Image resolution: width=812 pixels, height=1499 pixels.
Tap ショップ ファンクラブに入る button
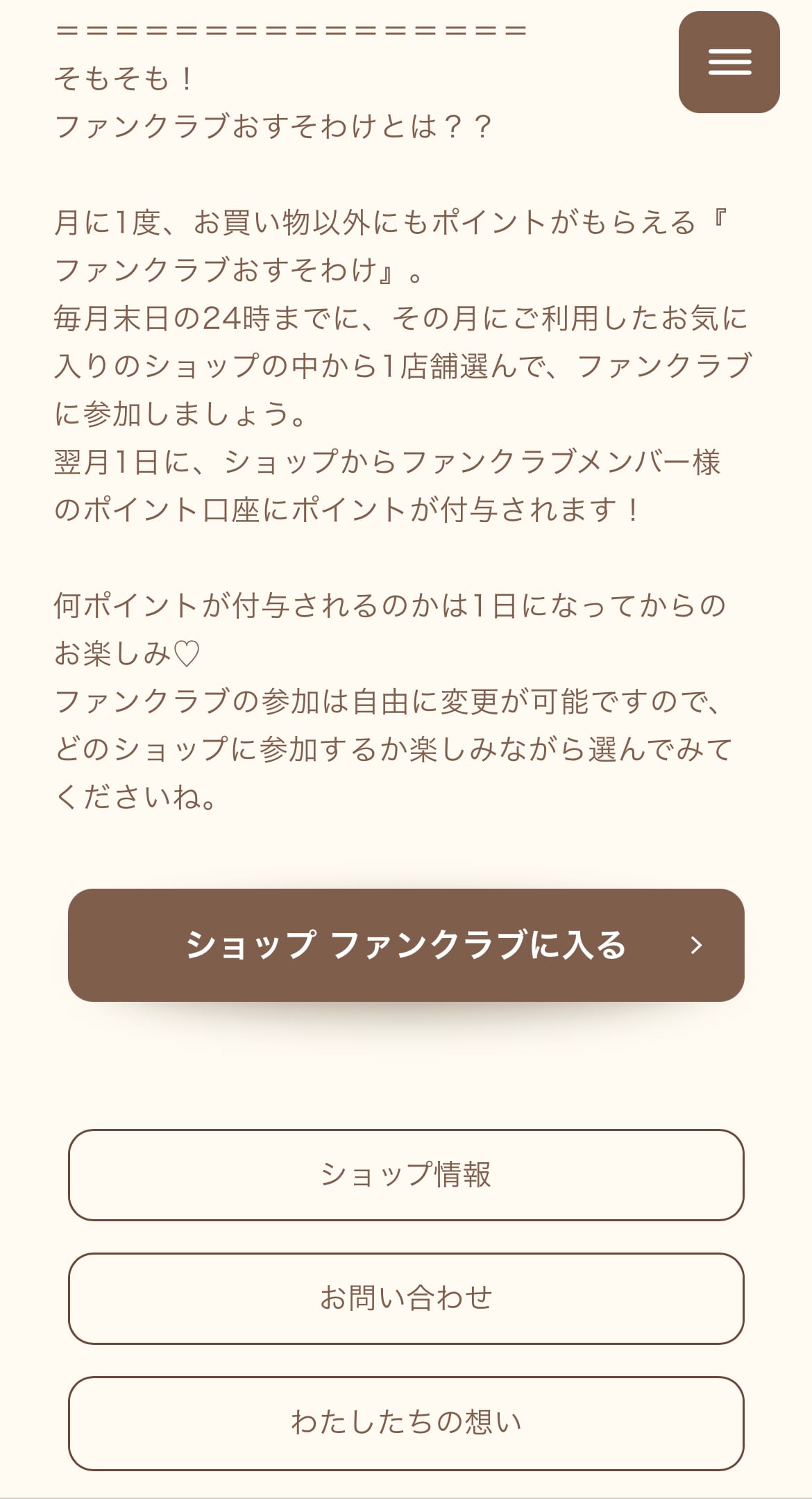[x=406, y=945]
